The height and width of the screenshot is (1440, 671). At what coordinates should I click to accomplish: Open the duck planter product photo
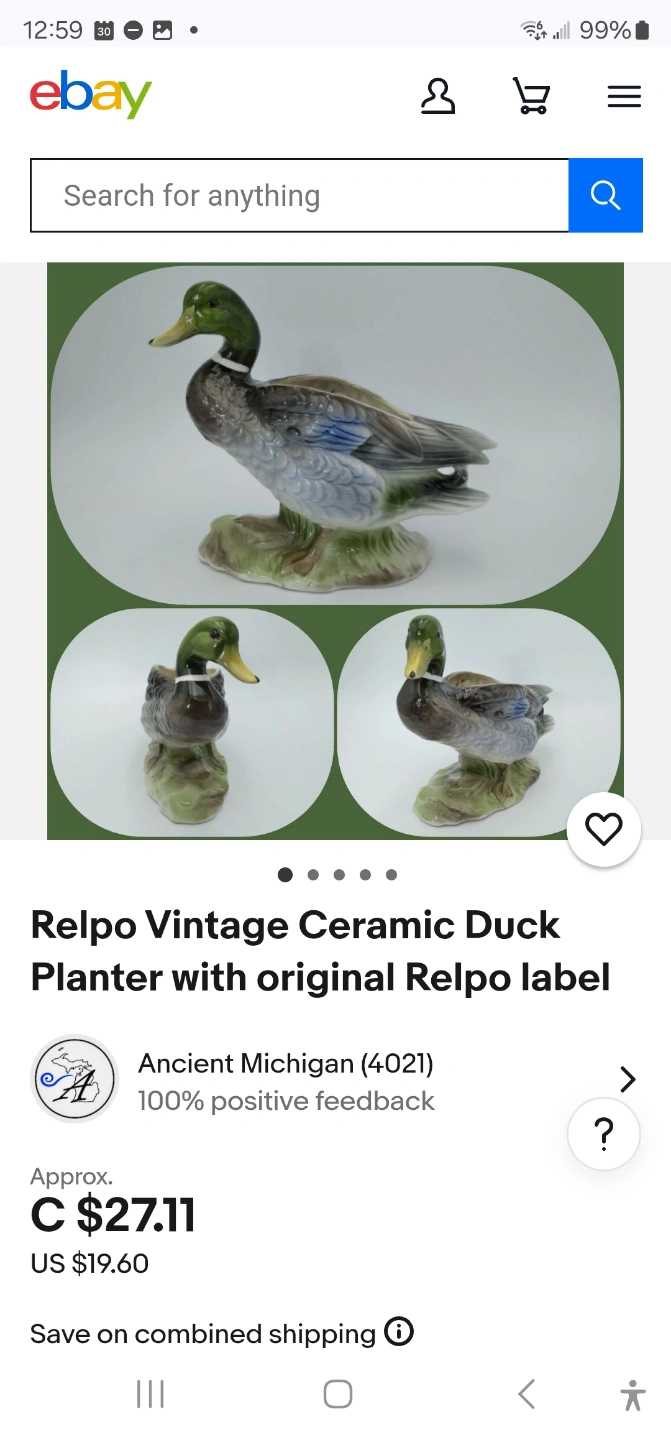[336, 551]
